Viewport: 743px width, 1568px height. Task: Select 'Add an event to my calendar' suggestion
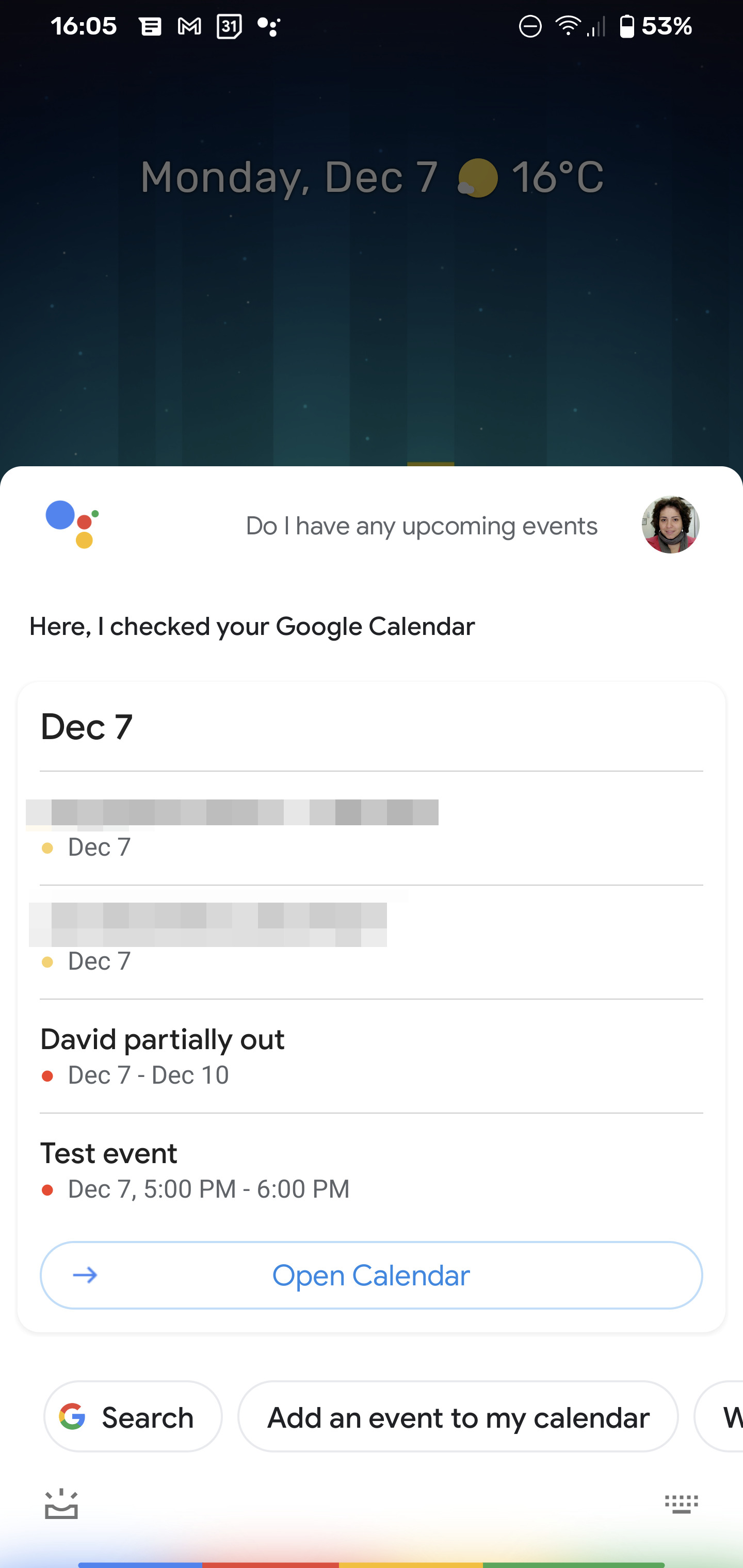tap(457, 1417)
